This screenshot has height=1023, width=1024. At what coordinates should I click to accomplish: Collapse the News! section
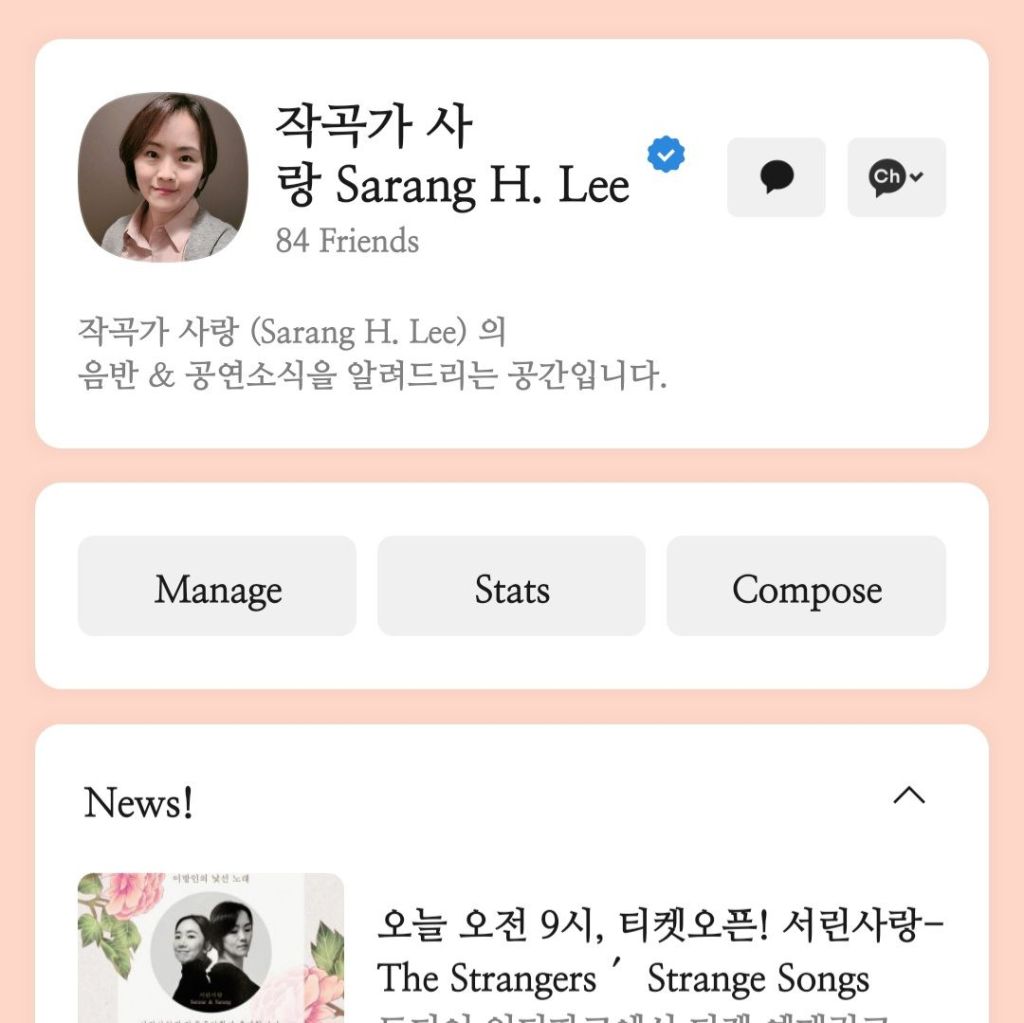click(908, 796)
